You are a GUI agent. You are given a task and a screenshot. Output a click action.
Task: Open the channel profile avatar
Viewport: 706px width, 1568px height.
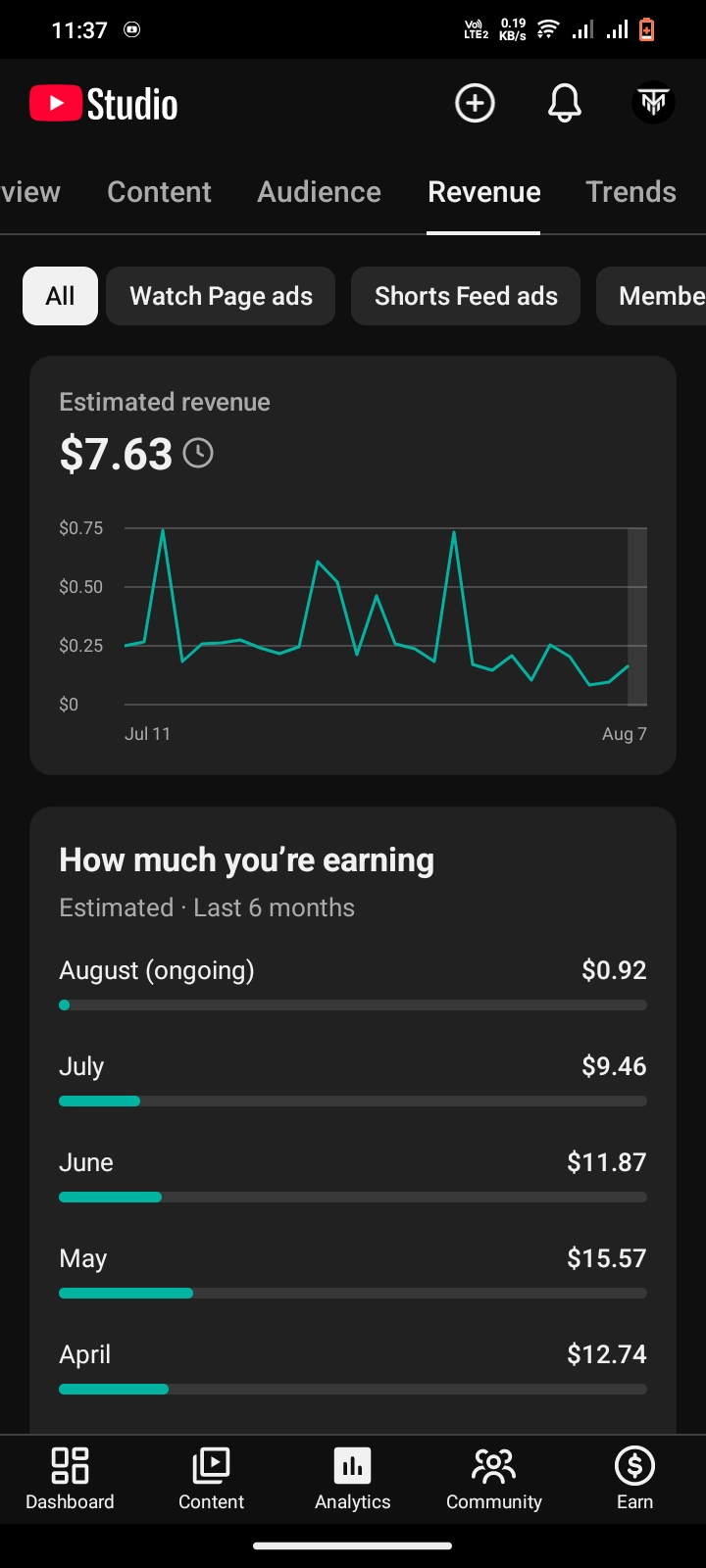(x=653, y=103)
